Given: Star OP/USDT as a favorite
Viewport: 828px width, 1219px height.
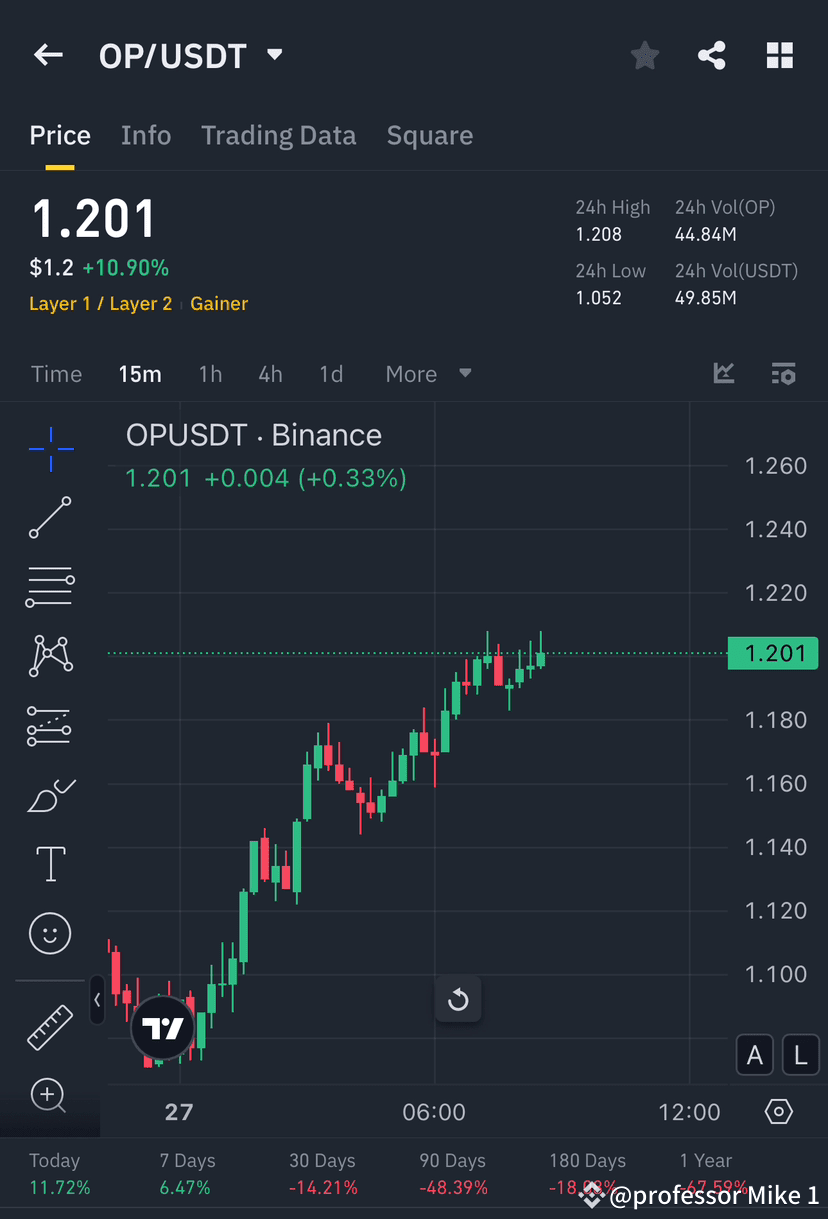Looking at the screenshot, I should [x=644, y=55].
